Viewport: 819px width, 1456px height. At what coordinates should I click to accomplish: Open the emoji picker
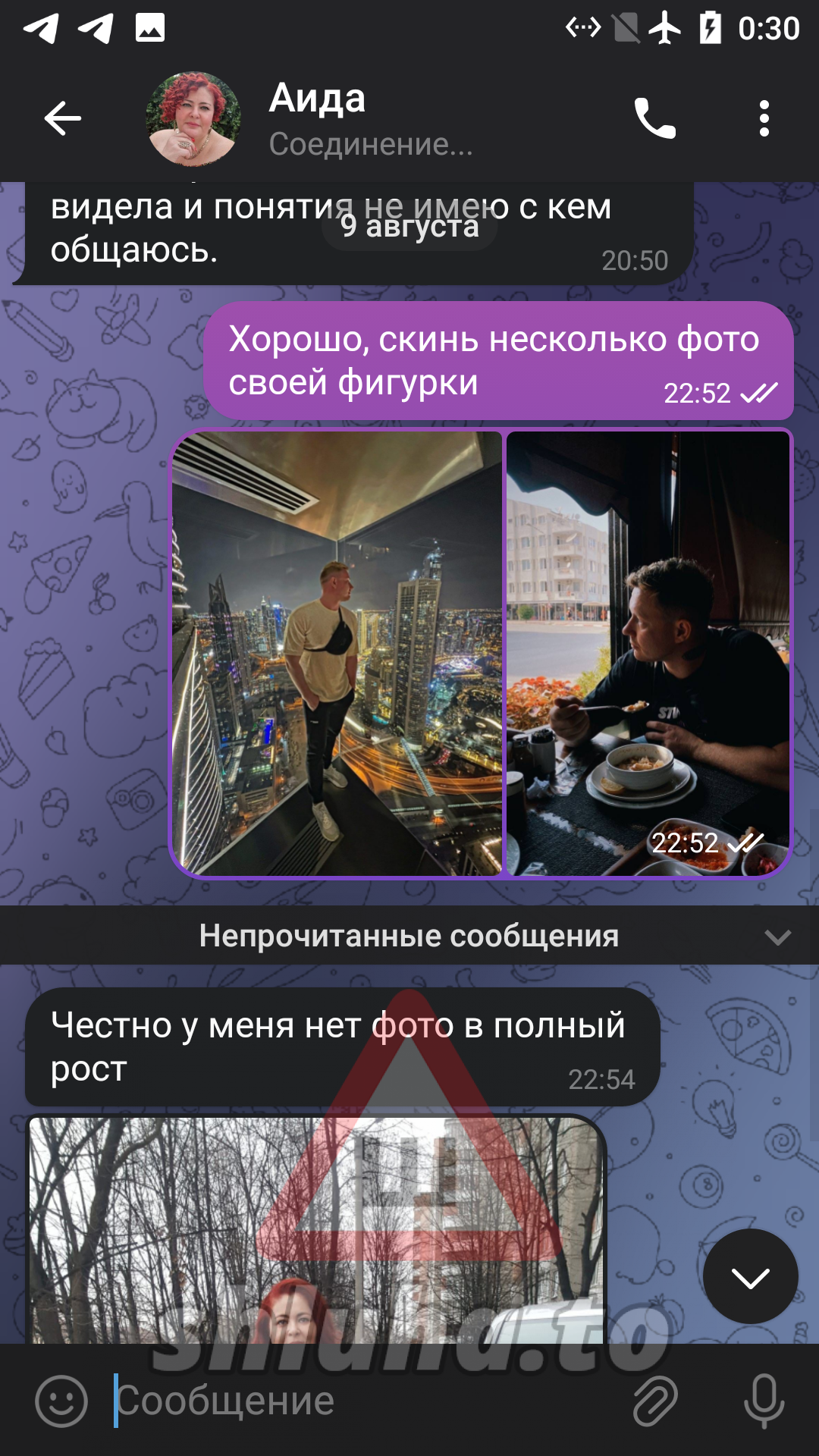tap(61, 1401)
